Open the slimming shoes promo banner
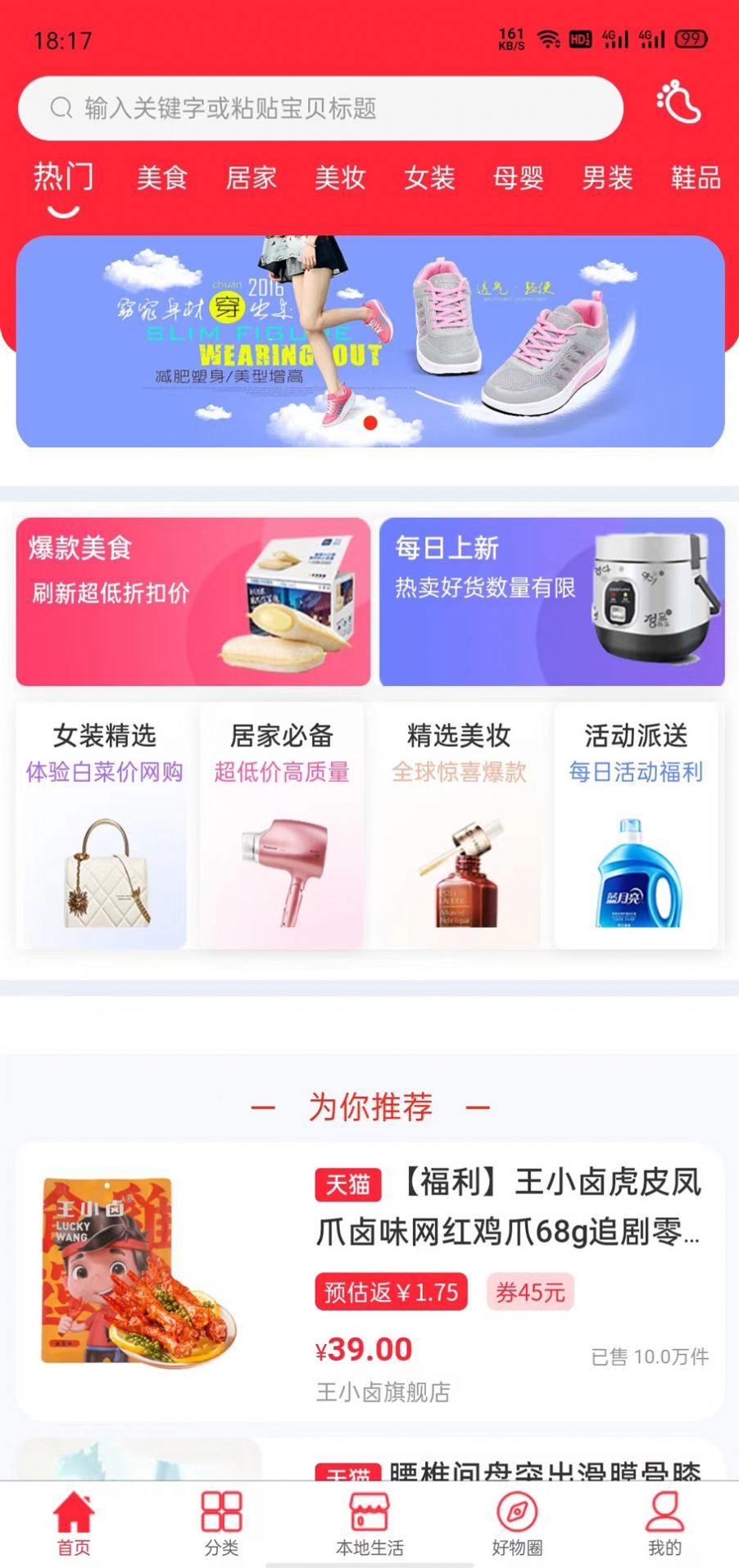Screen dimensions: 739x1568 pyautogui.click(x=370, y=342)
